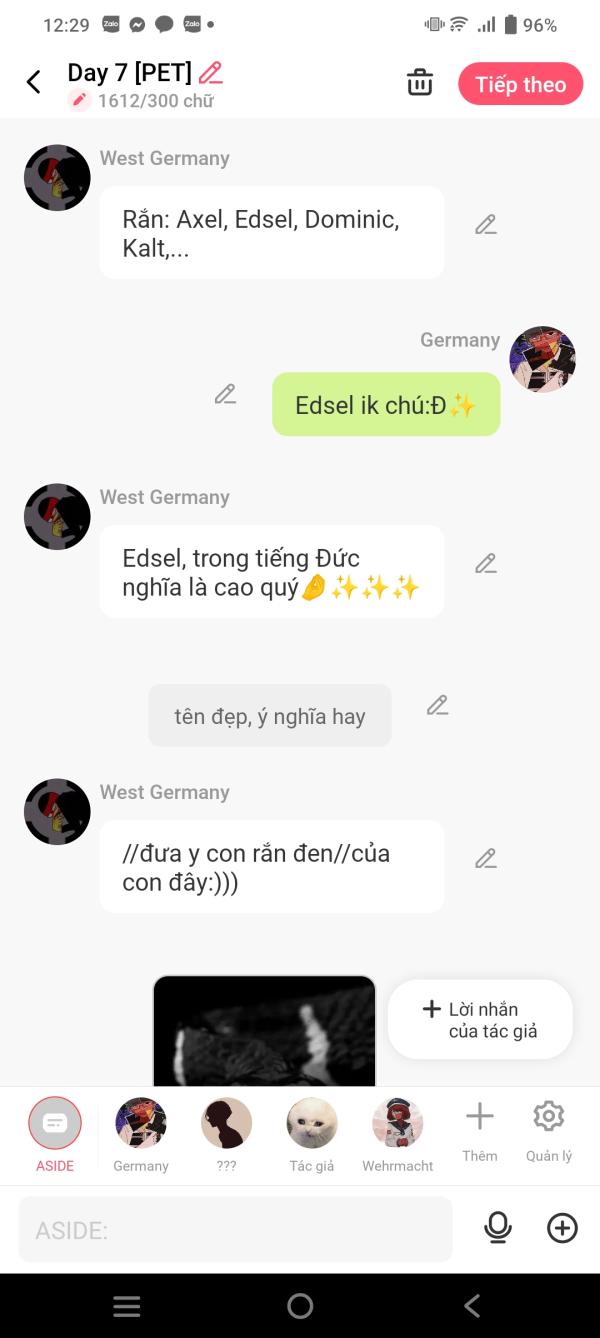Image resolution: width=600 pixels, height=1338 pixels.
Task: Tap the microphone voice input icon
Action: coord(498,1228)
